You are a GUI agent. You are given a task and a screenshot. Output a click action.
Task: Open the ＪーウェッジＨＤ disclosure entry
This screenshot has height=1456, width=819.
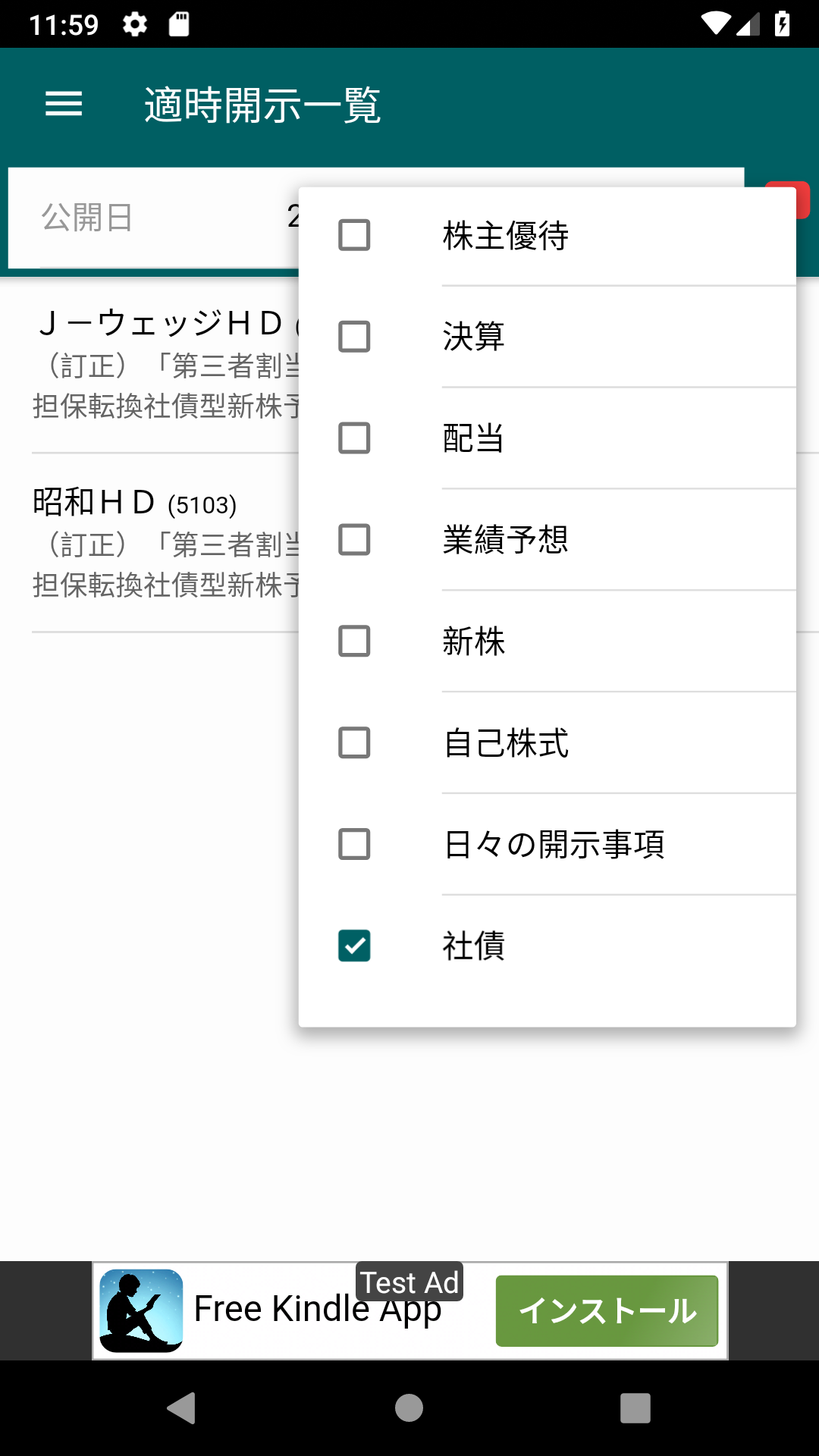pyautogui.click(x=165, y=366)
